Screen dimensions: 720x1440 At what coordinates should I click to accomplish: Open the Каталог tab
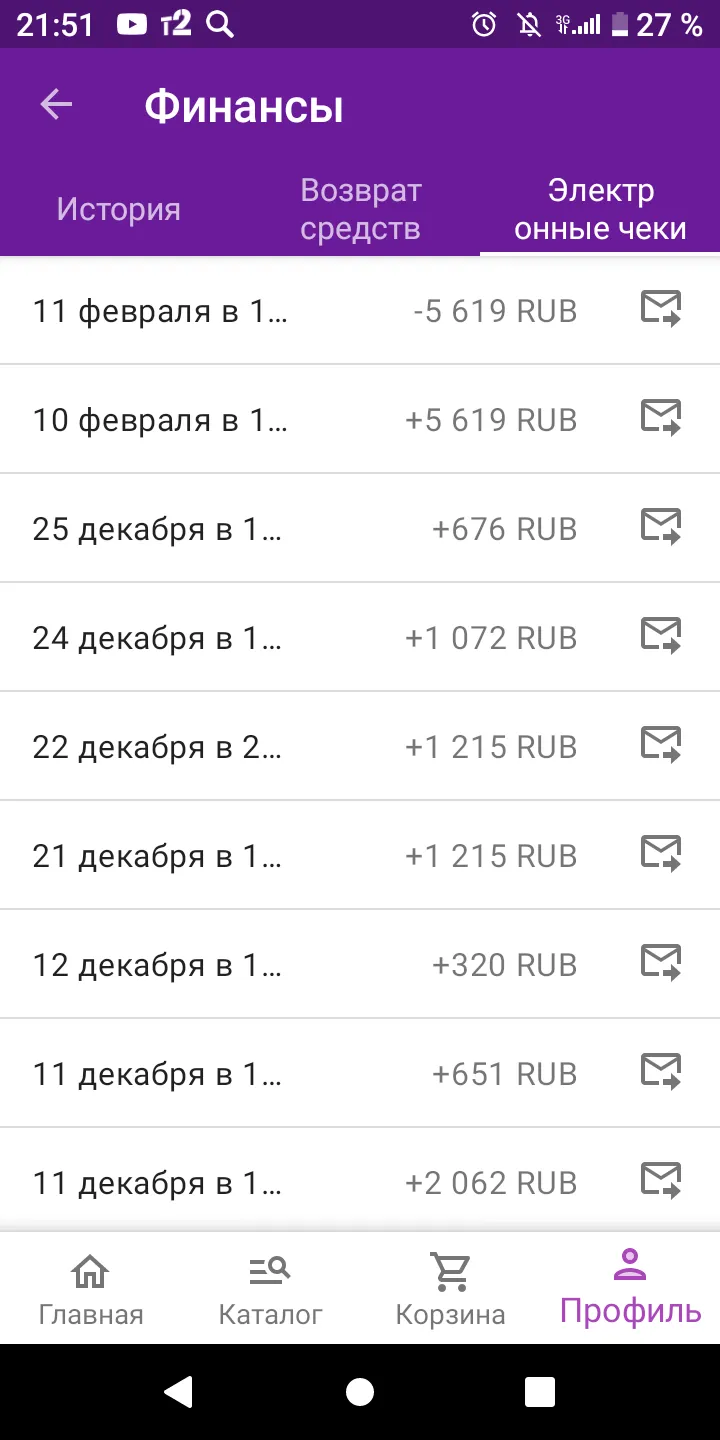tap(270, 1288)
